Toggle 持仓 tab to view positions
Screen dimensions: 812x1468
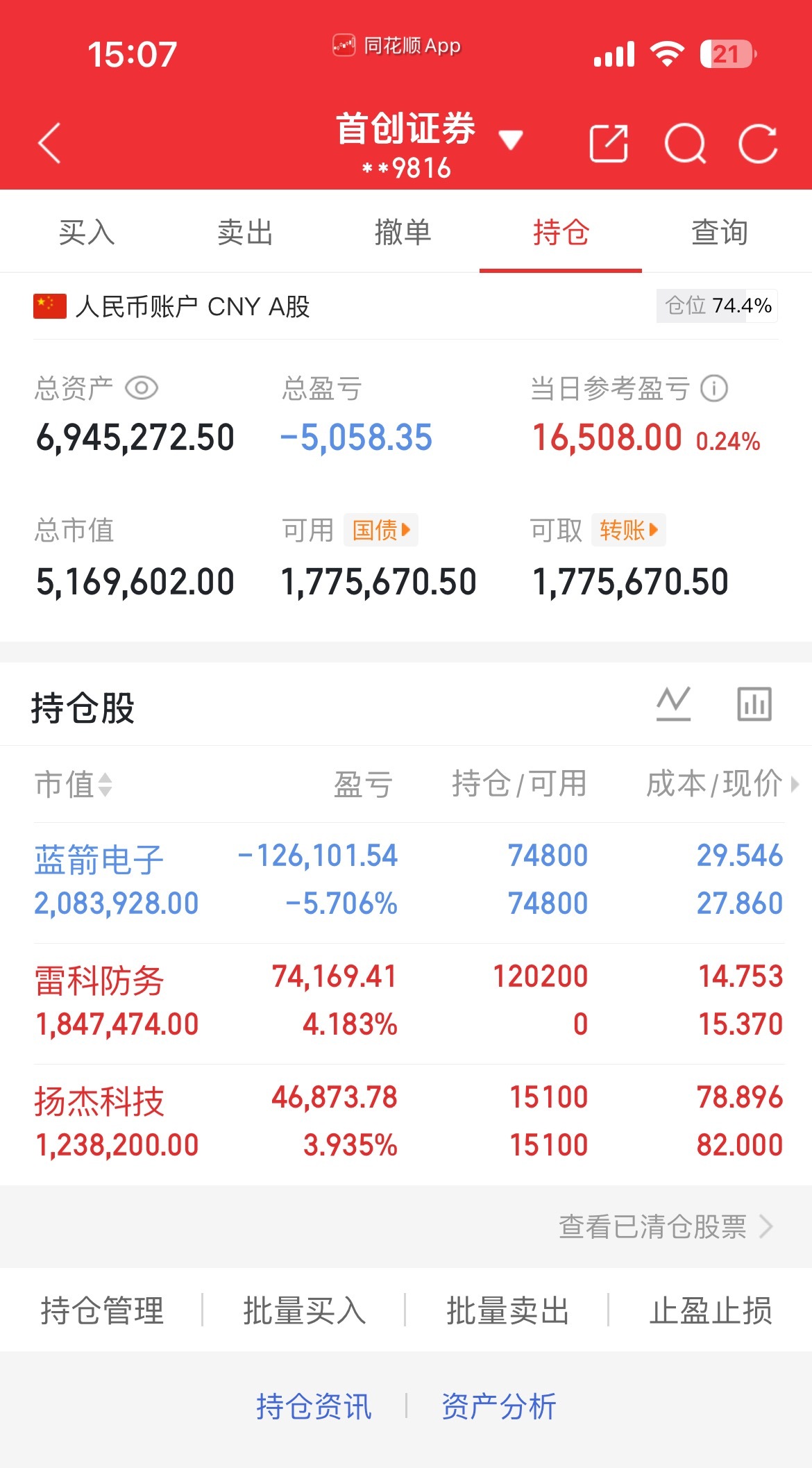(x=561, y=232)
